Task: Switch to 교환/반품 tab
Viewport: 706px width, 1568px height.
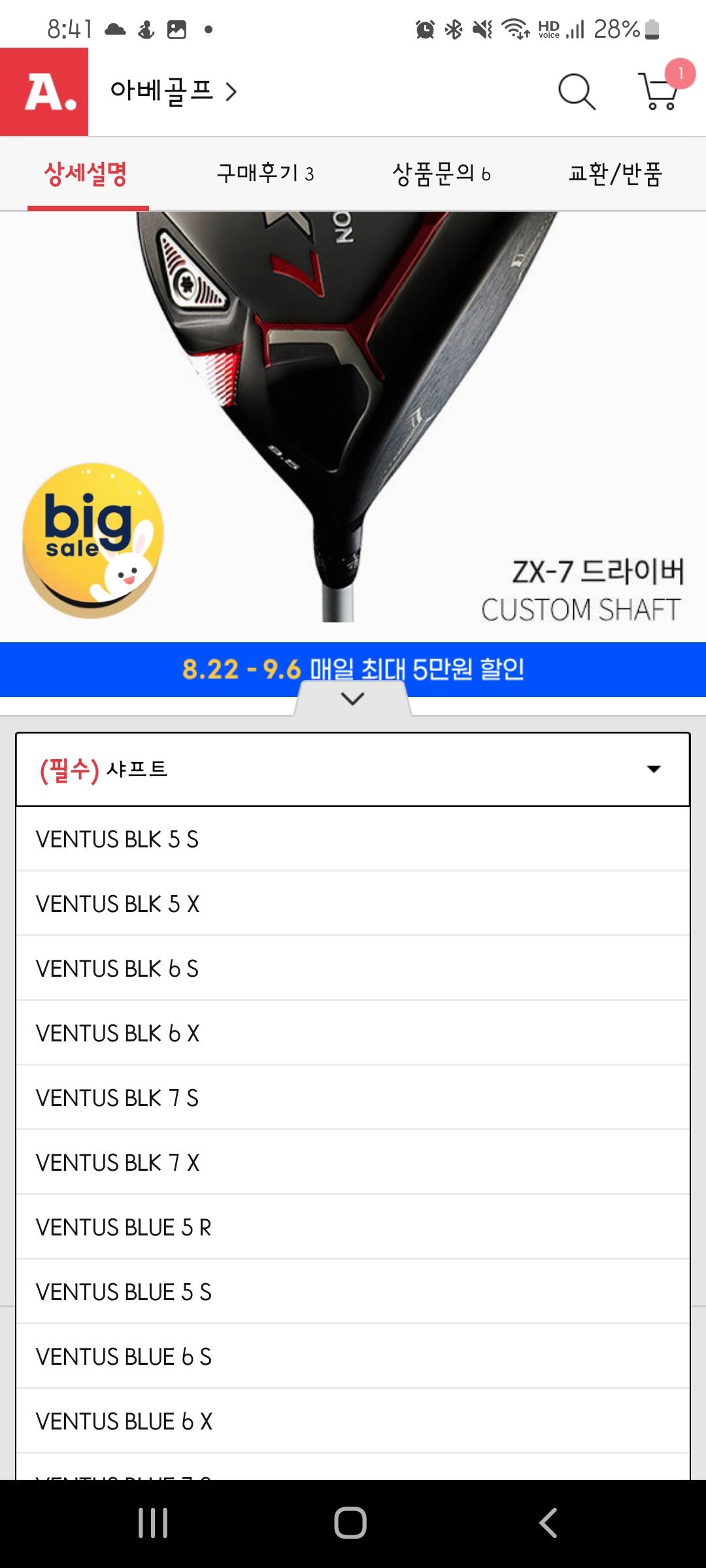Action: 615,174
